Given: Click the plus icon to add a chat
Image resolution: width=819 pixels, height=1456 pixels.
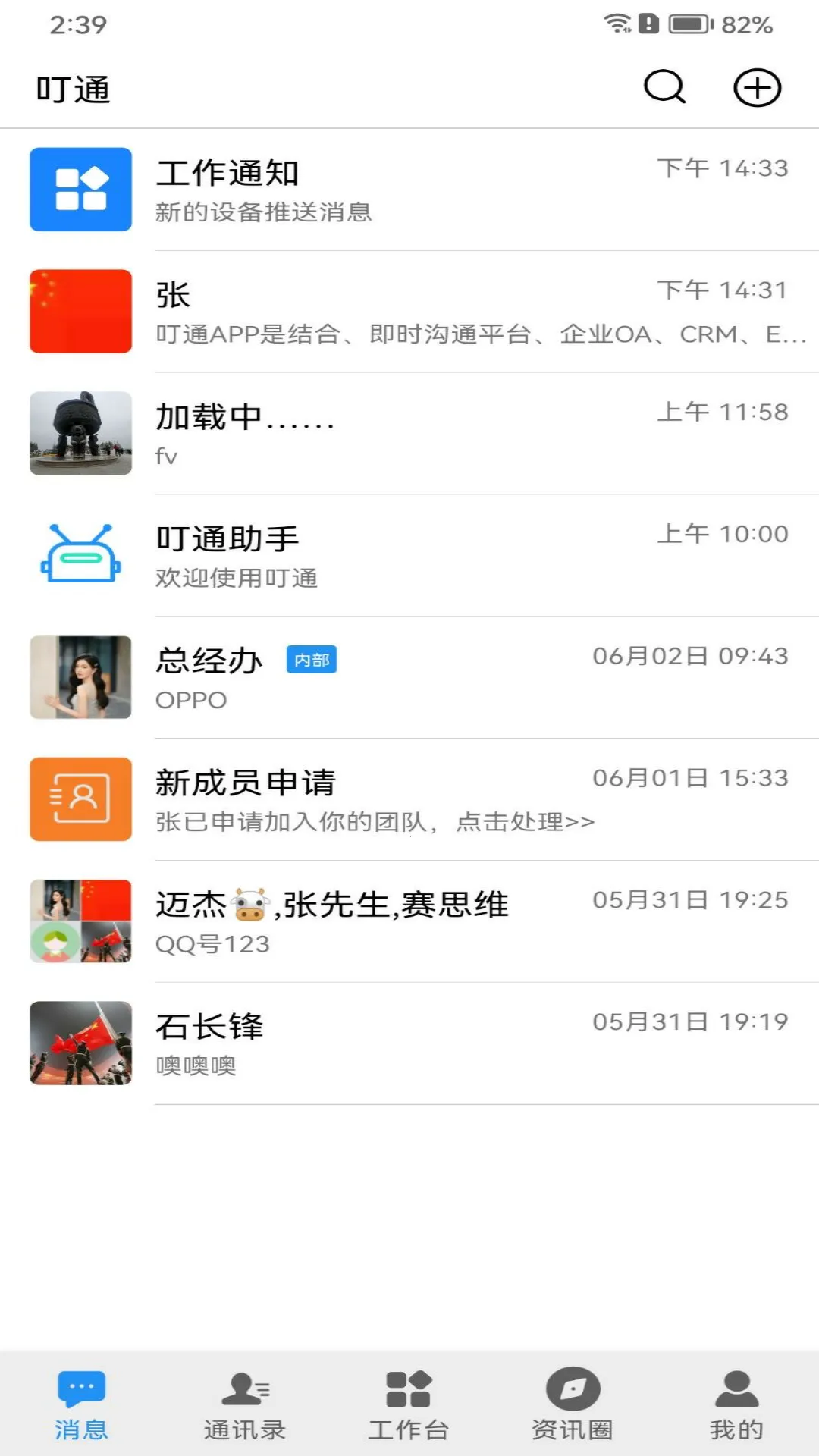Looking at the screenshot, I should (x=758, y=87).
